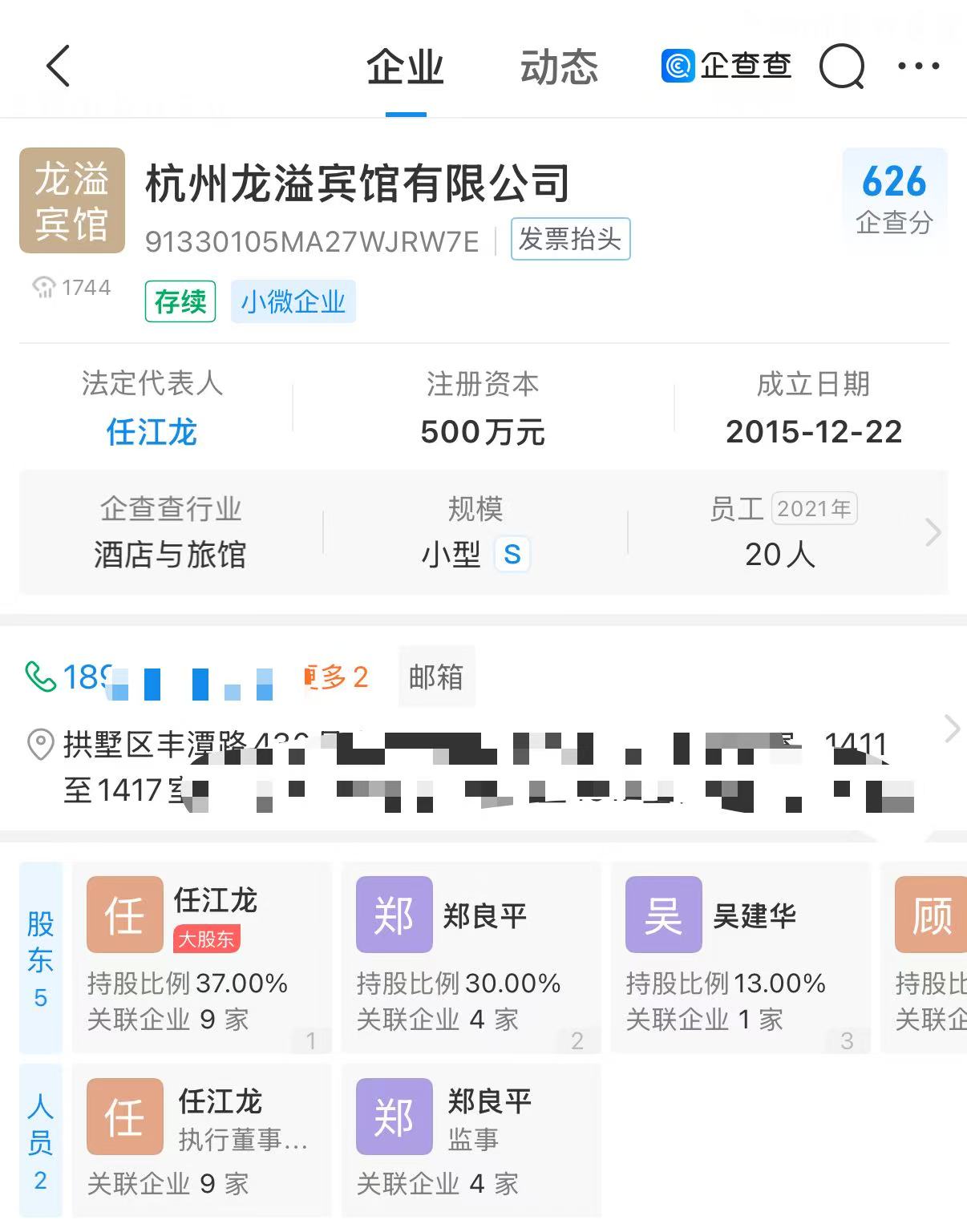Open the 股东 5 section
The width and height of the screenshot is (967, 1232).
(x=41, y=958)
